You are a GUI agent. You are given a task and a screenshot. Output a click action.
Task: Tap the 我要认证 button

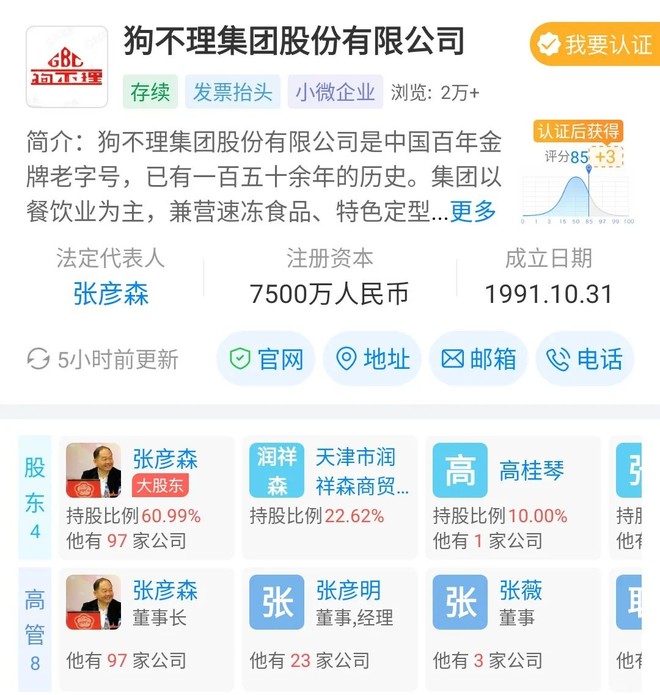coord(595,44)
